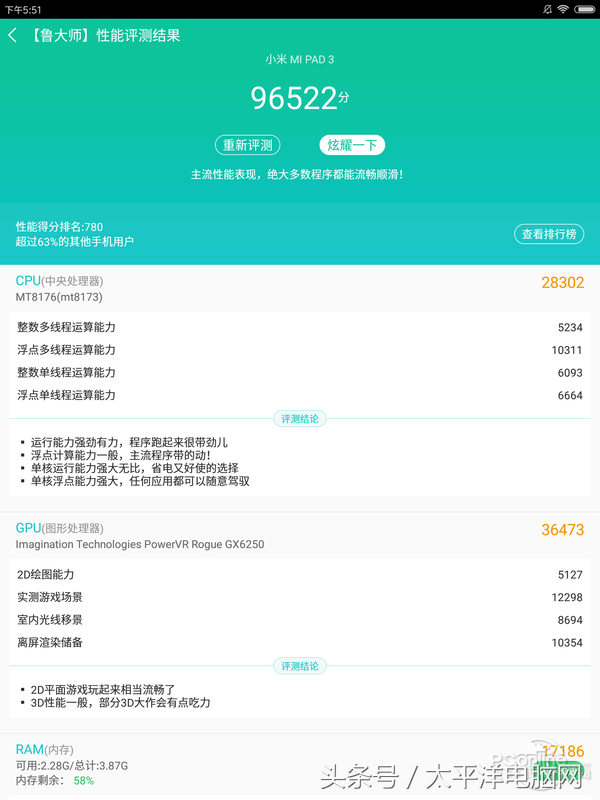Viewport: 600px width, 800px height.
Task: Go back from the benchmark results
Action: 13,36
